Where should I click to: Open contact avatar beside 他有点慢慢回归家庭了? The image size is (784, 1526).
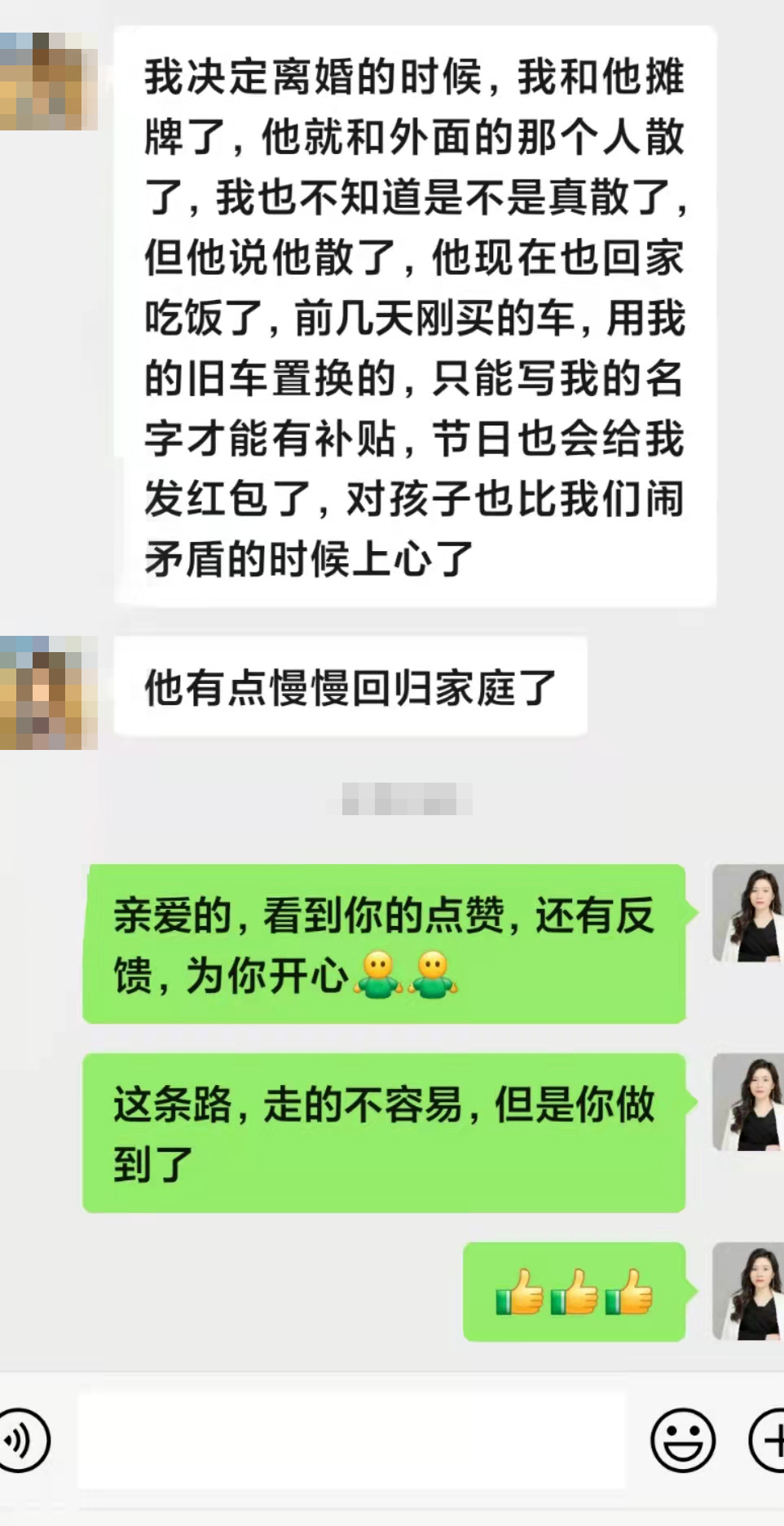47,692
